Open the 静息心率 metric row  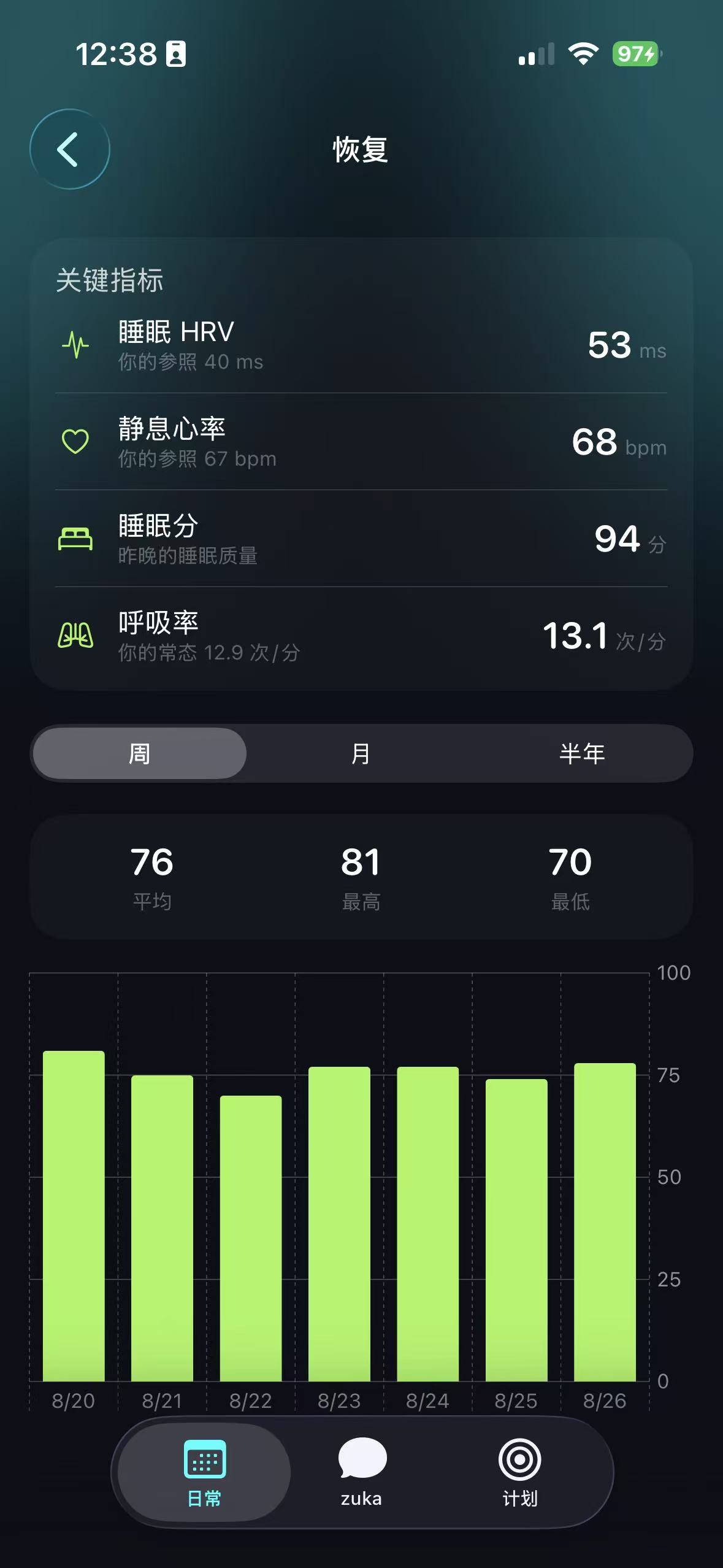point(361,442)
